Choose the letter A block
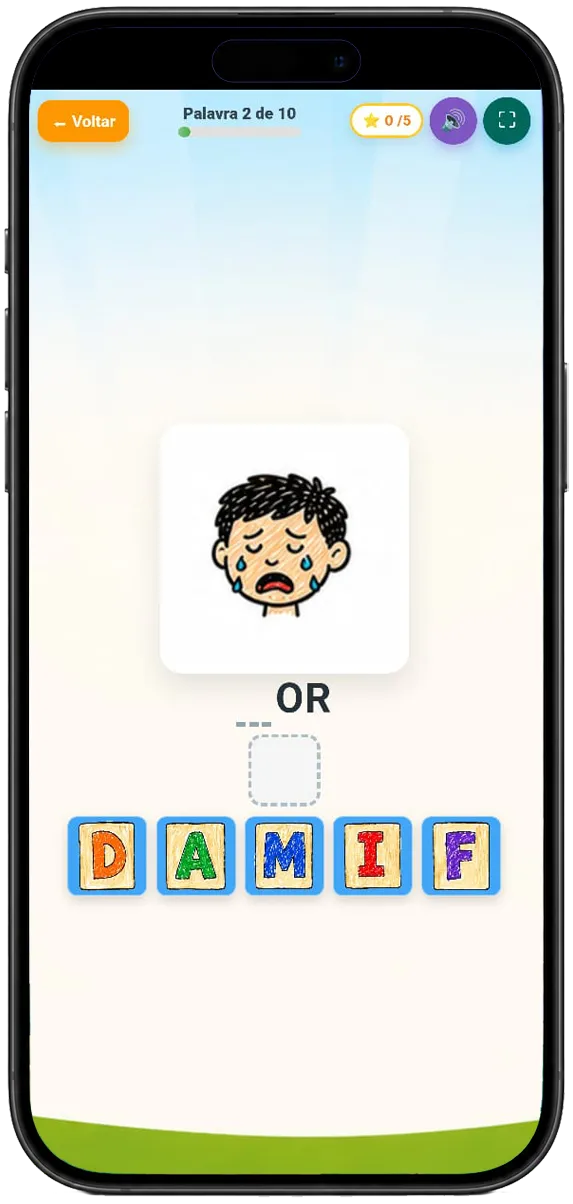 click(x=195, y=856)
